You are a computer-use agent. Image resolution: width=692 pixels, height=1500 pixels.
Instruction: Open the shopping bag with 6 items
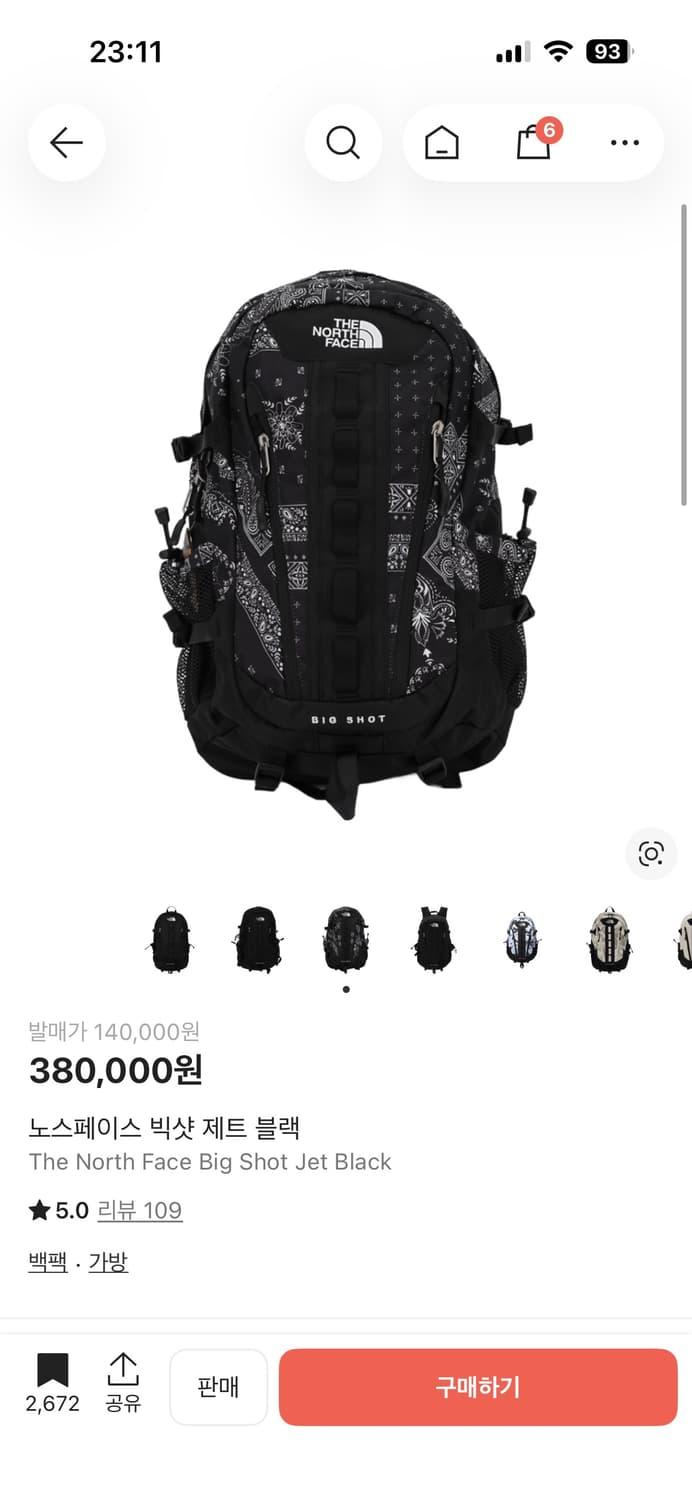534,143
